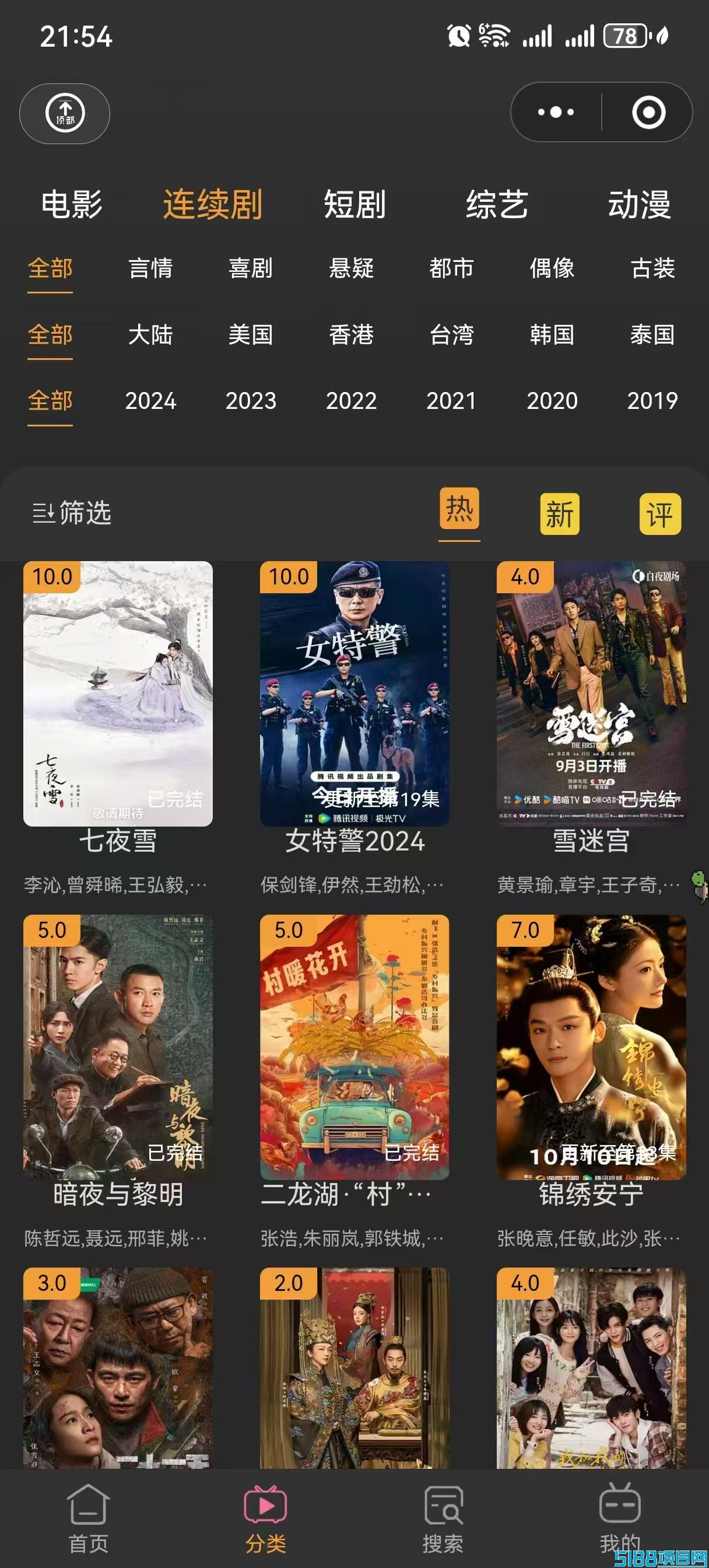Image resolution: width=709 pixels, height=1568 pixels.
Task: Open the 动漫 category tab
Action: click(x=639, y=205)
